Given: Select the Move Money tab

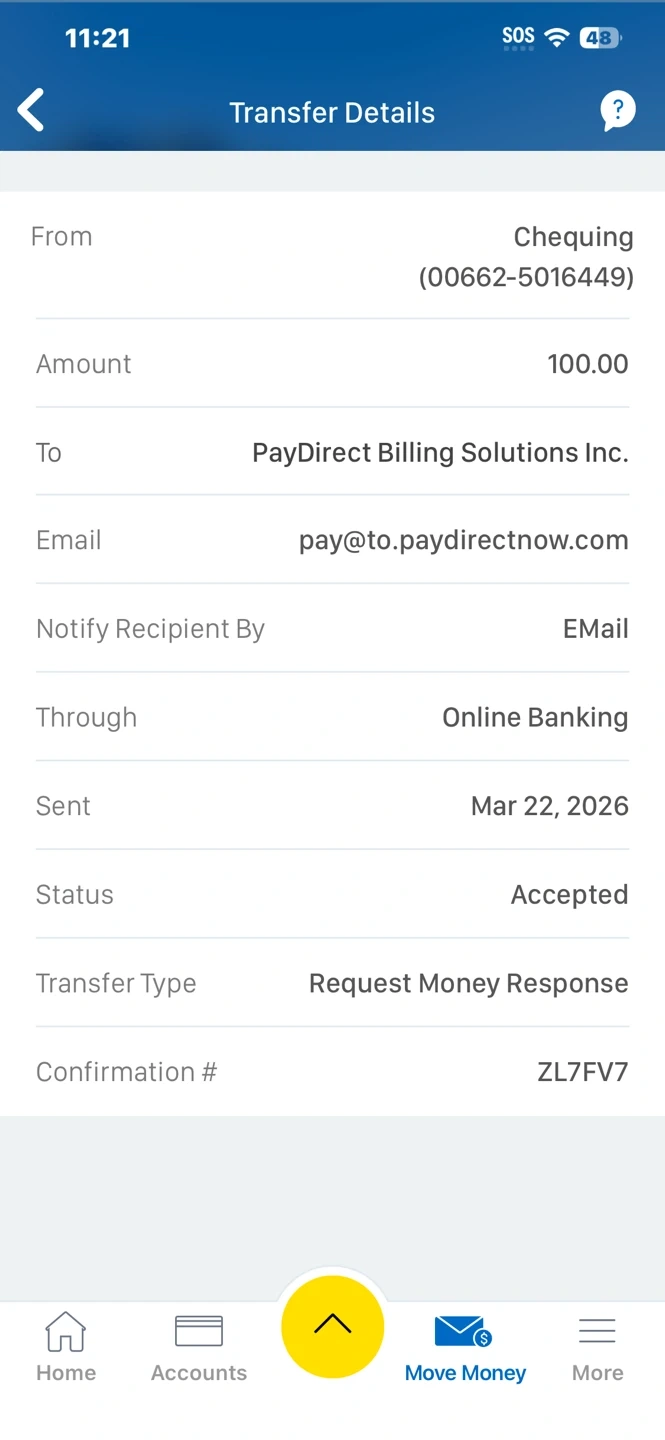Looking at the screenshot, I should 465,1347.
